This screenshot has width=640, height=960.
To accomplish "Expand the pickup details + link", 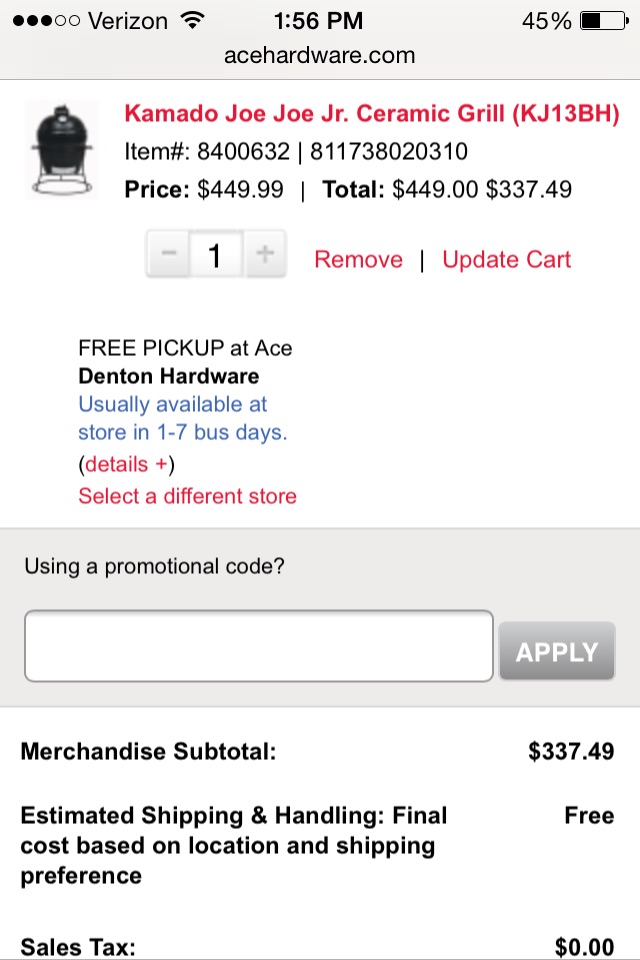I will (x=127, y=464).
